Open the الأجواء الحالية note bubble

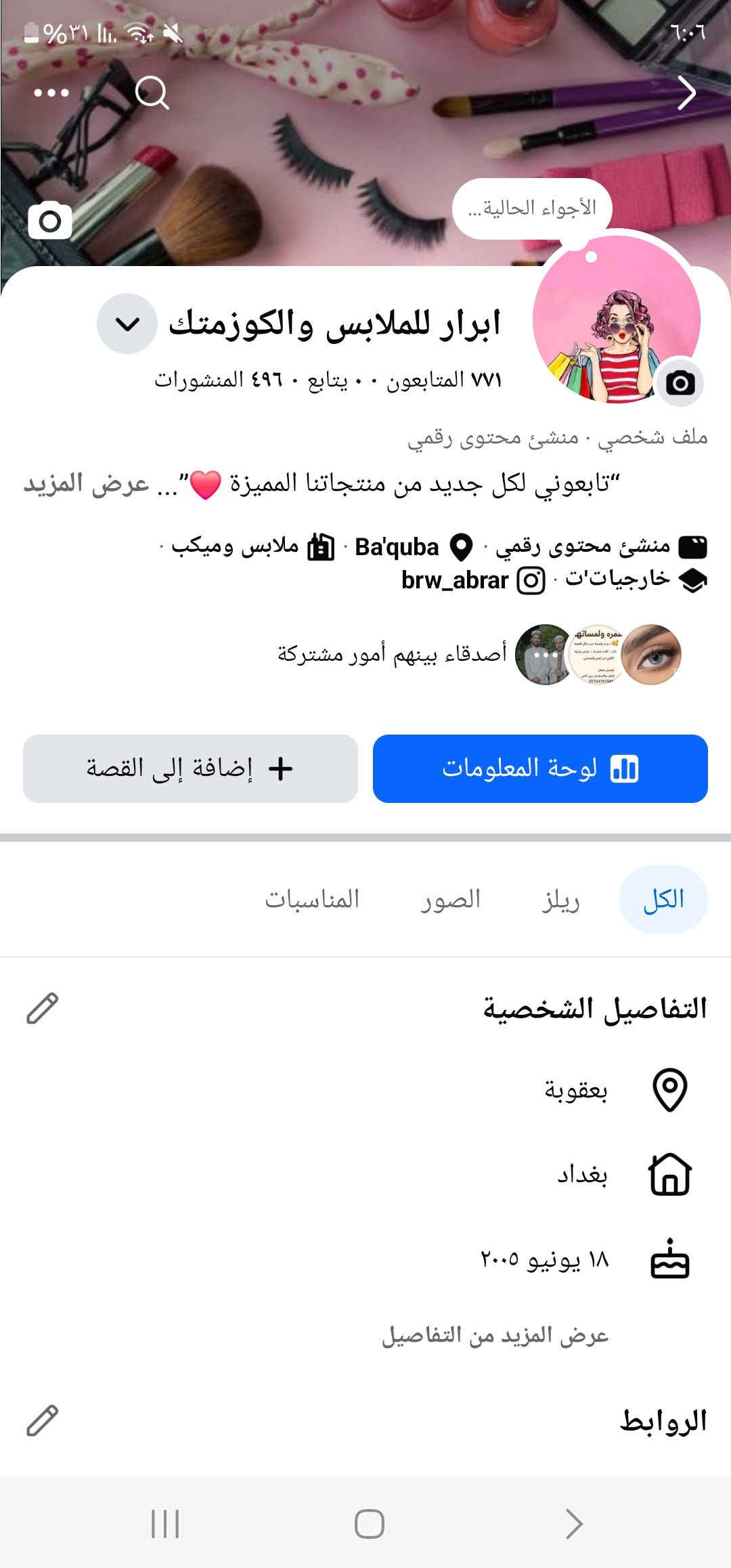532,209
